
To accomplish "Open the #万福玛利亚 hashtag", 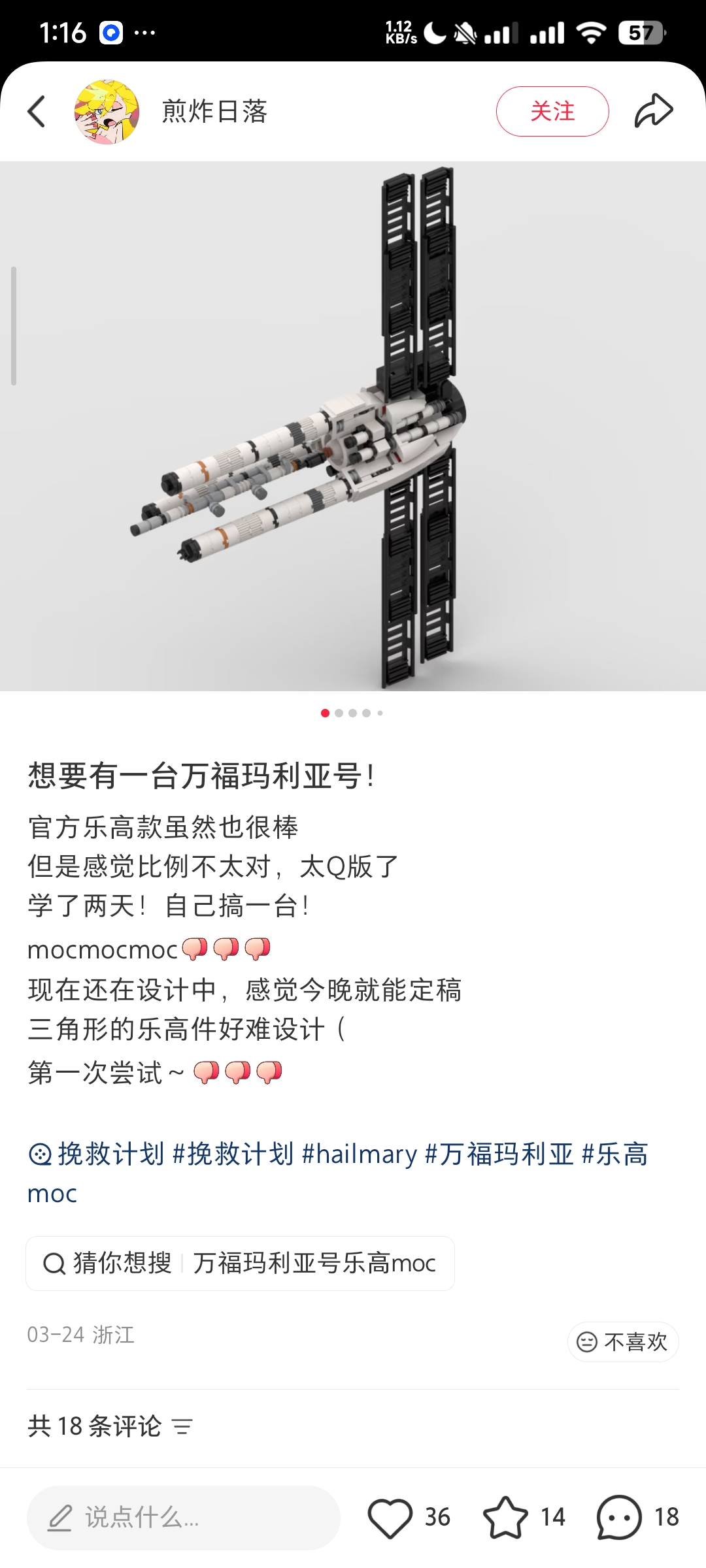I will (x=499, y=1154).
